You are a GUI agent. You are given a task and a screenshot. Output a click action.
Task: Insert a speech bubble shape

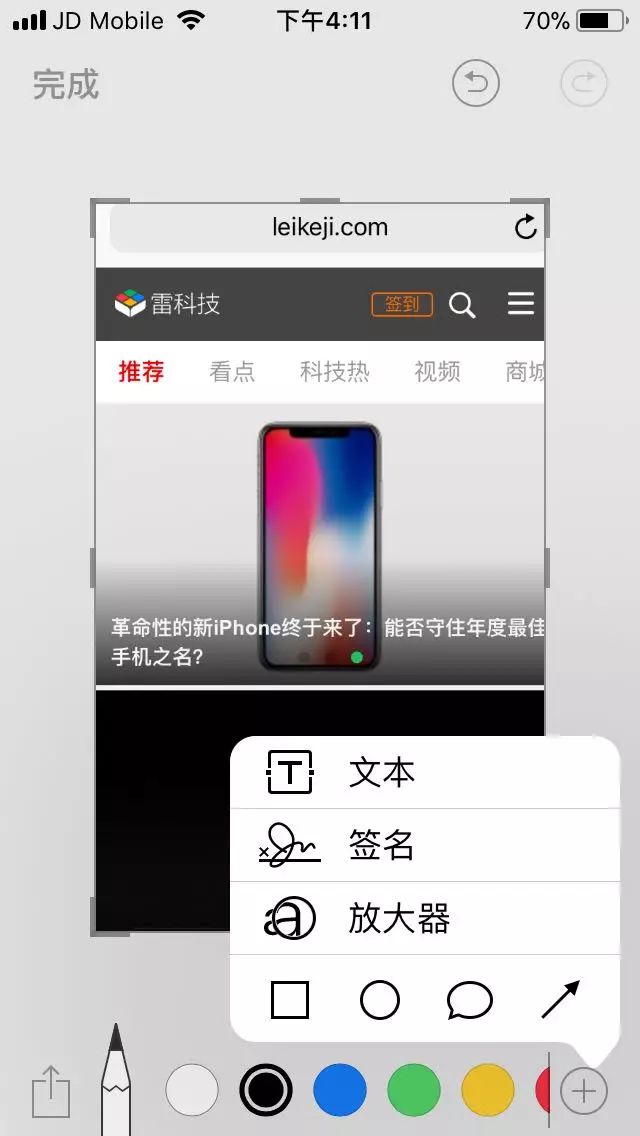[x=469, y=999]
